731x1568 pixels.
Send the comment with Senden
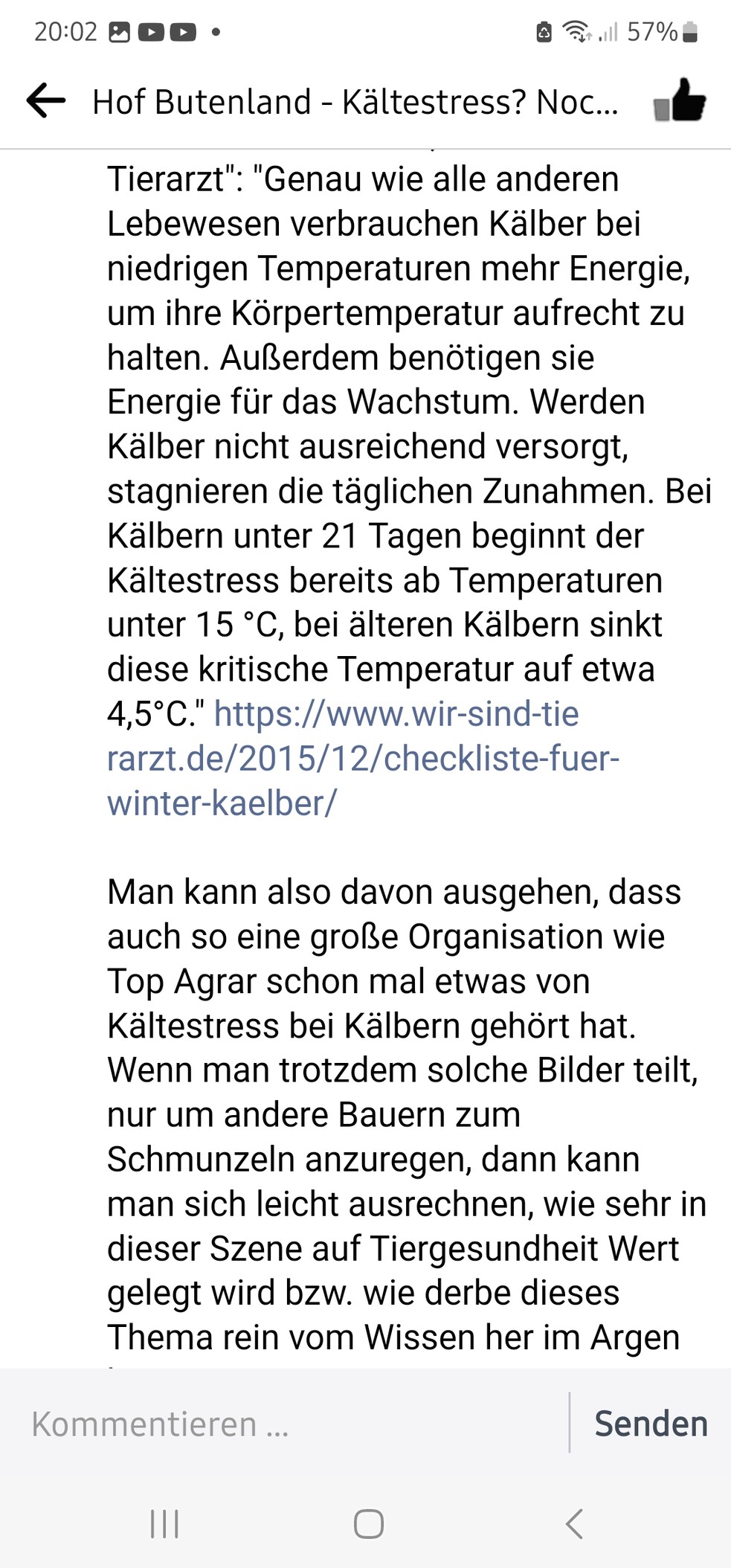click(651, 1424)
